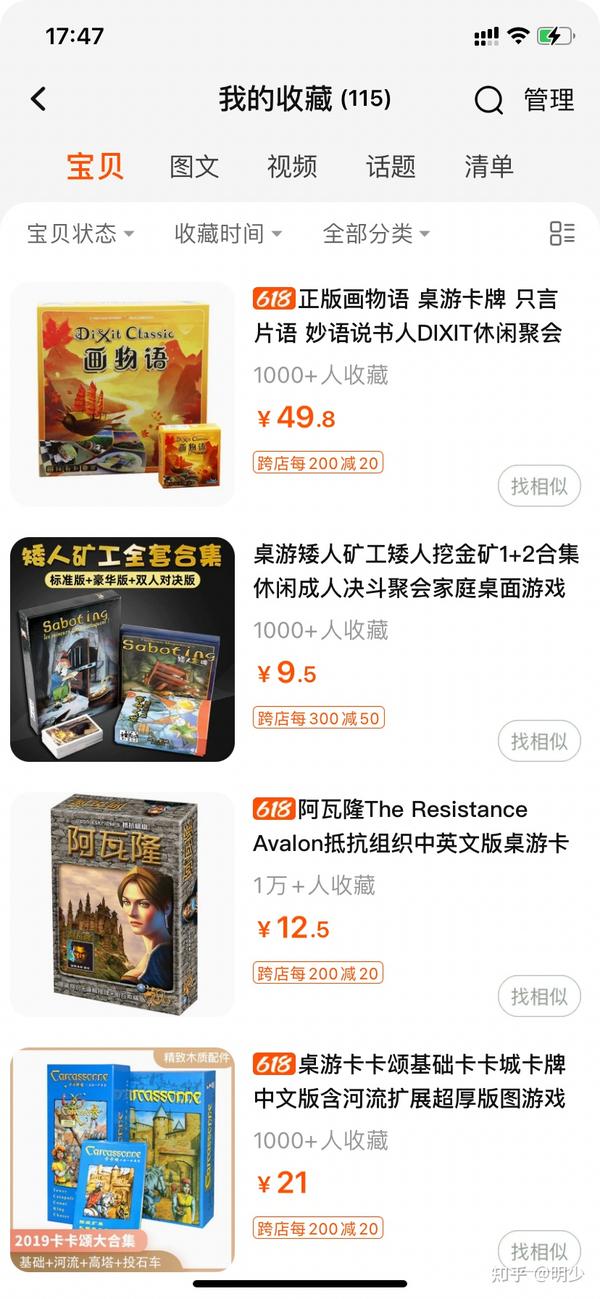
Task: Find similar items to 阿瓦隆
Action: pyautogui.click(x=539, y=996)
